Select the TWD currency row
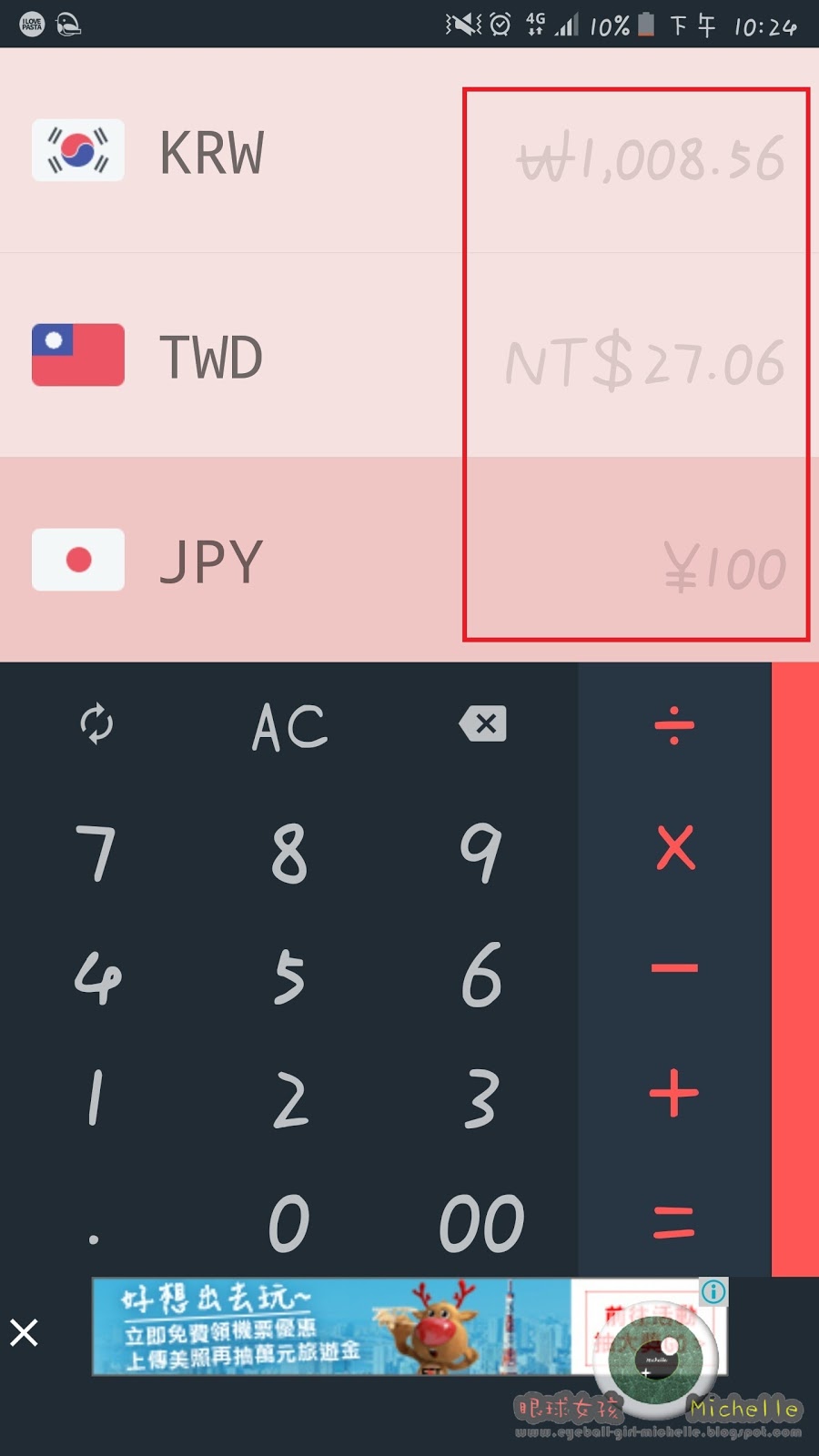 click(409, 355)
